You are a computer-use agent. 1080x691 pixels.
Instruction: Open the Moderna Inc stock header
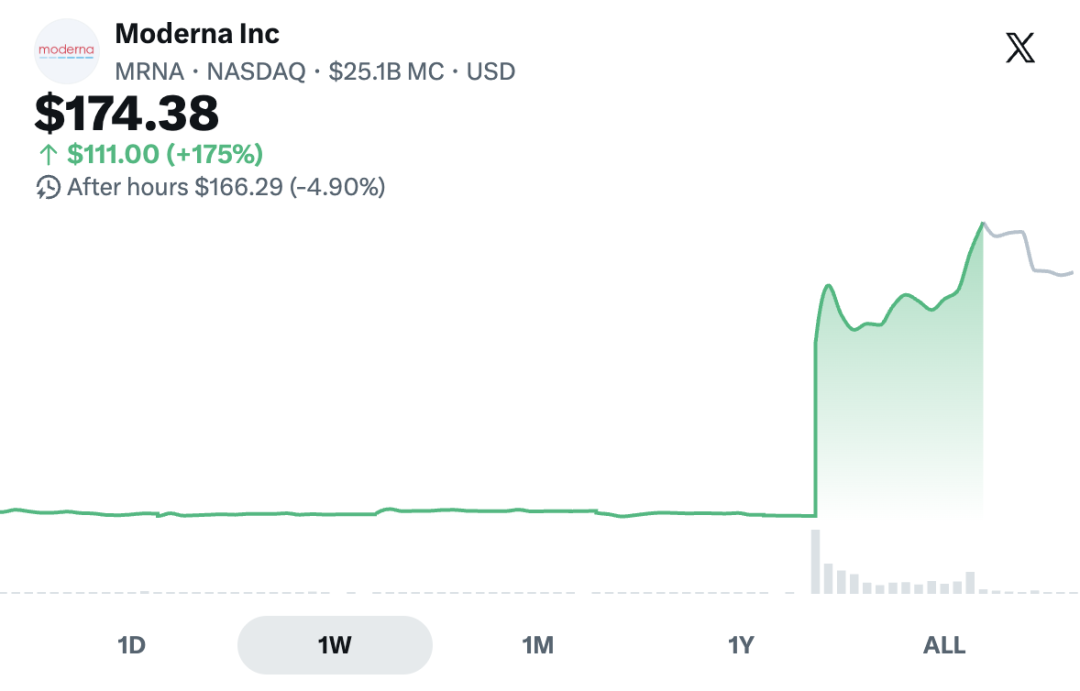(197, 34)
